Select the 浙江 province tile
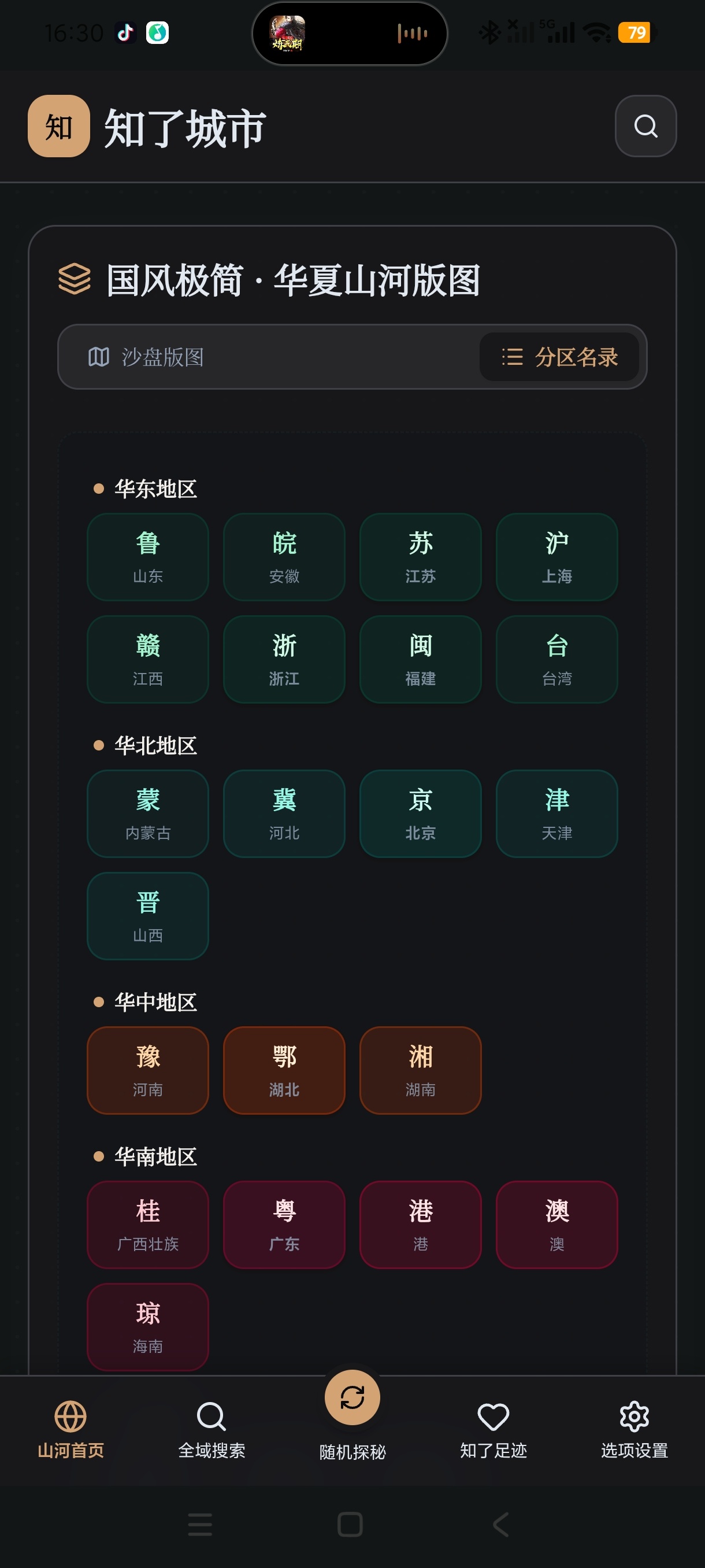This screenshot has height=1568, width=705. pyautogui.click(x=284, y=659)
